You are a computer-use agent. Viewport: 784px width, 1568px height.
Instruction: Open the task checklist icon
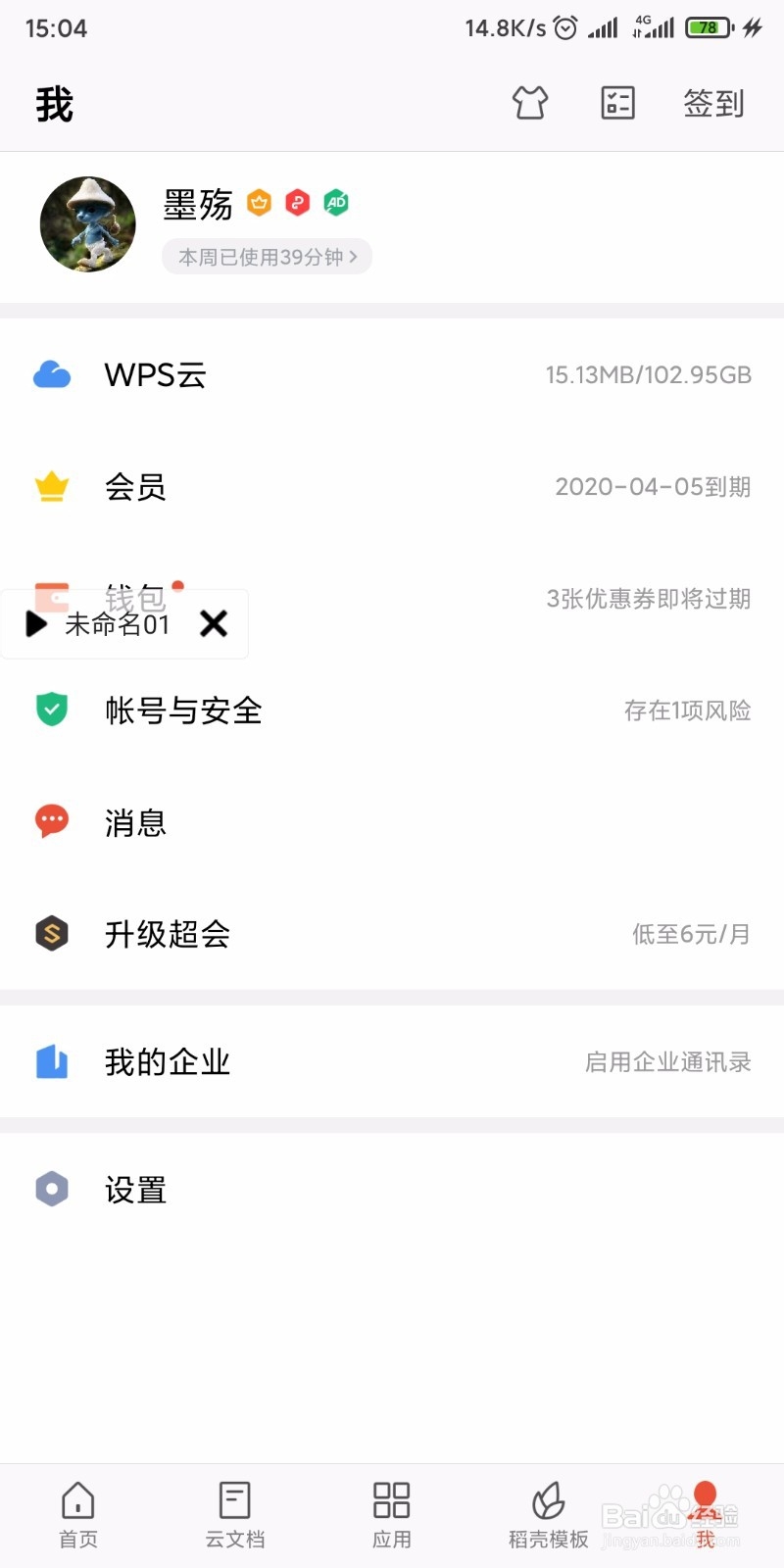(617, 103)
